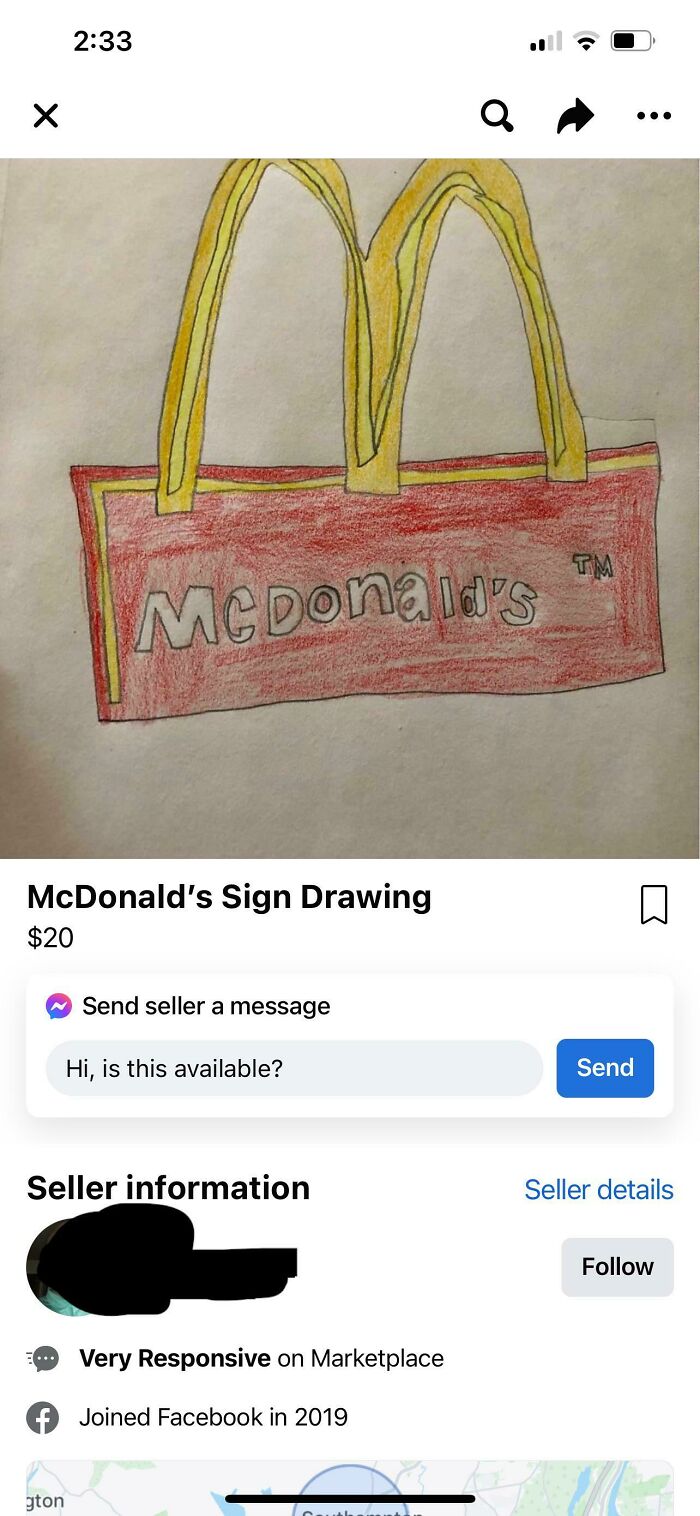View the McDonald's sign drawing photo
This screenshot has width=700, height=1516.
tap(350, 508)
